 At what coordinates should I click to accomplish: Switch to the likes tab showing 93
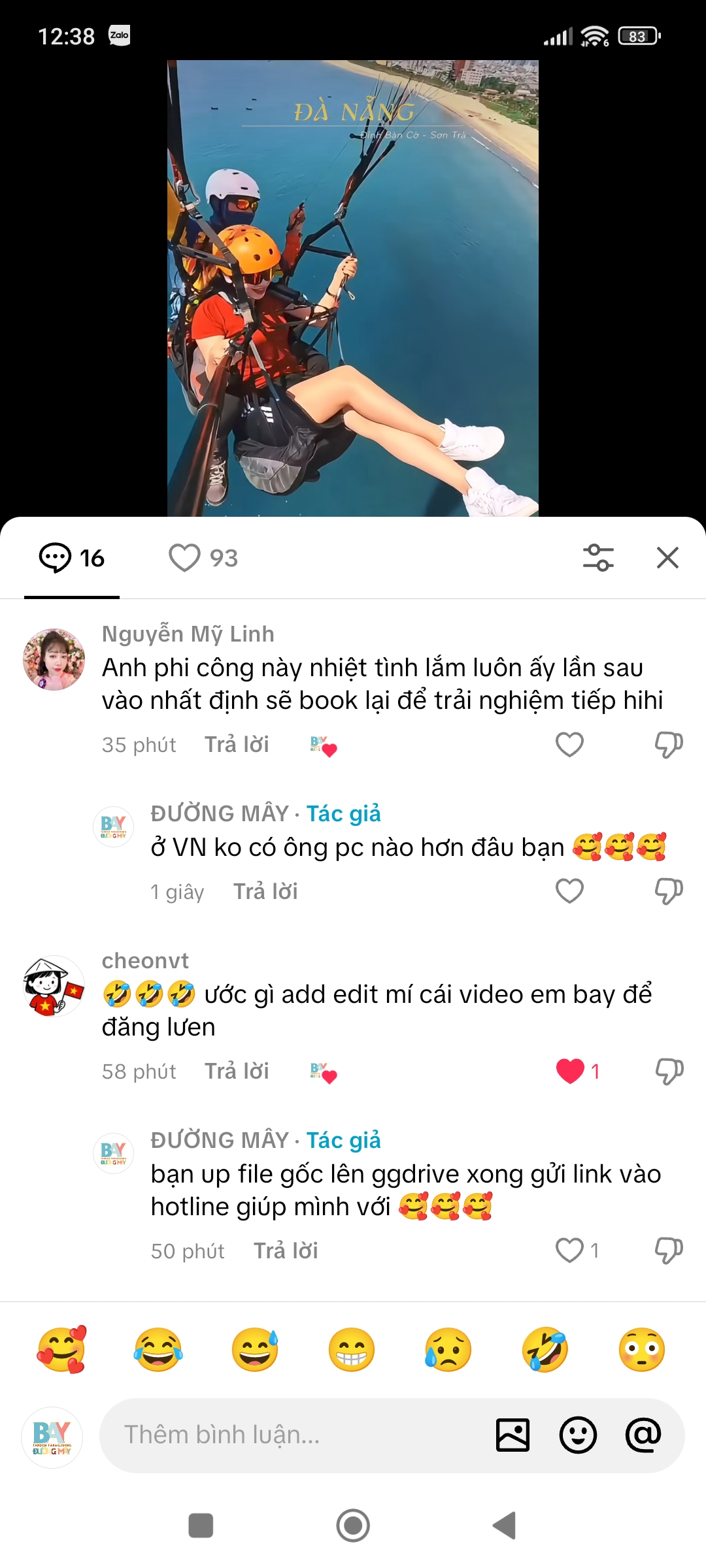(x=203, y=558)
